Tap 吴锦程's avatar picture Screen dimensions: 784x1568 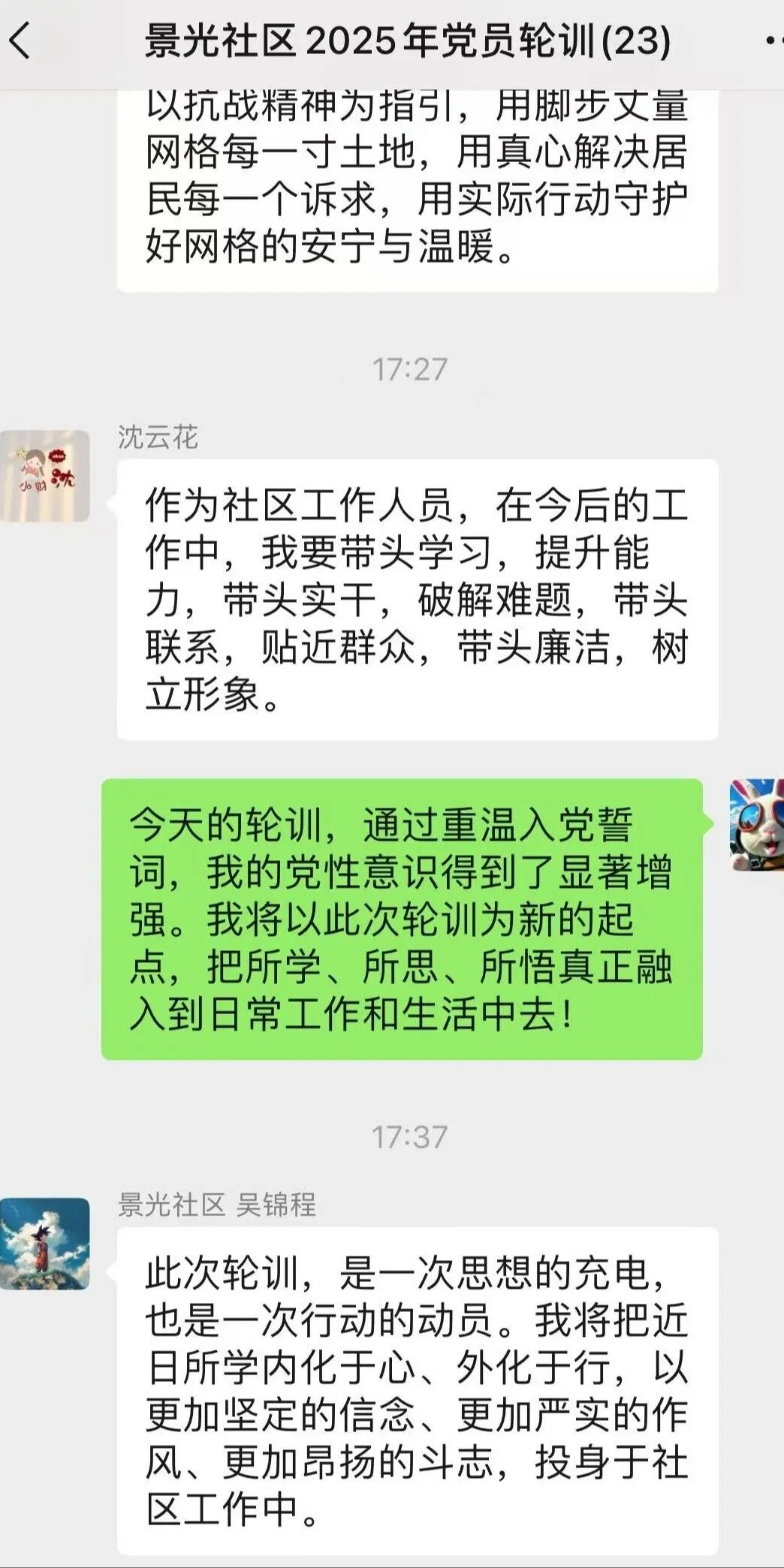pos(45,1244)
